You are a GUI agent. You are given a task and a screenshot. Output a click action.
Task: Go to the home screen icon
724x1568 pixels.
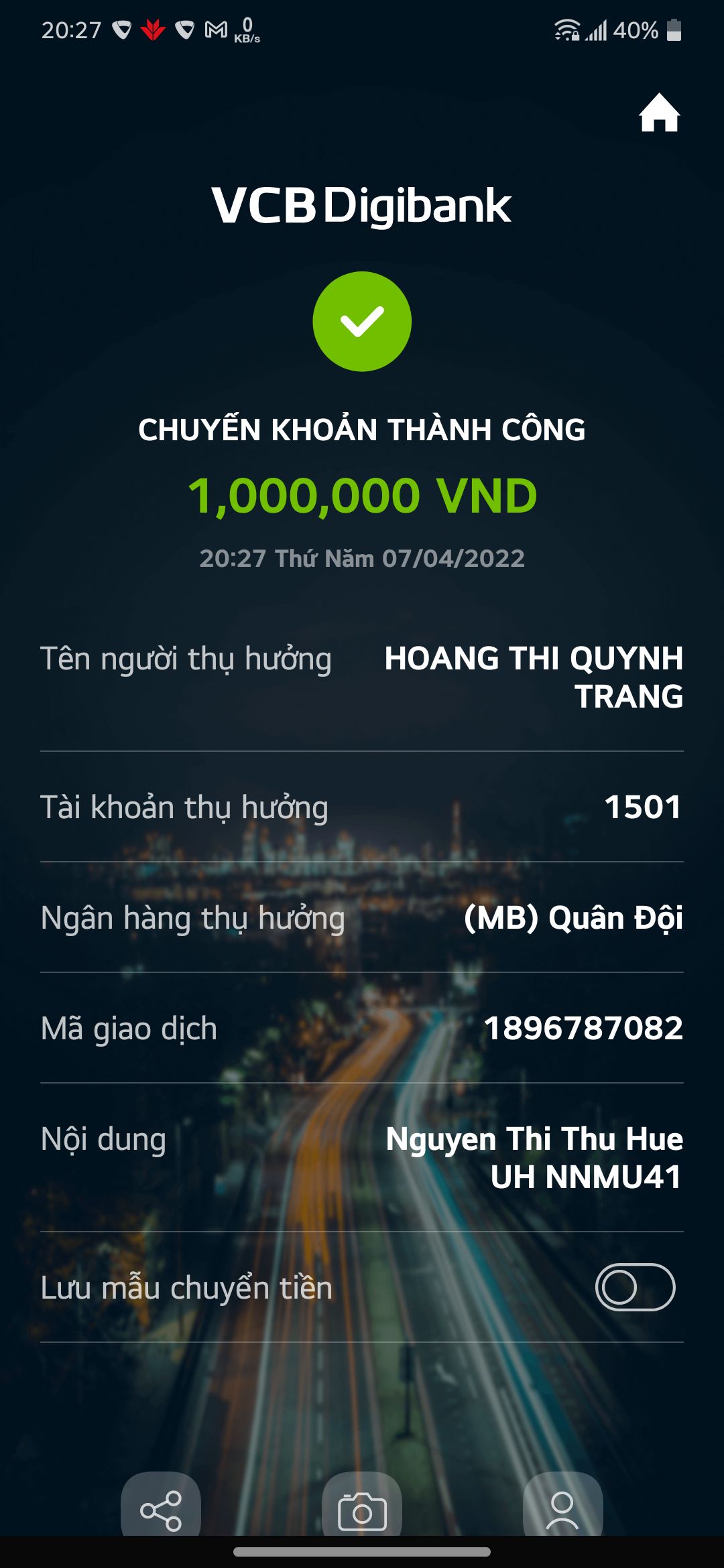click(659, 113)
